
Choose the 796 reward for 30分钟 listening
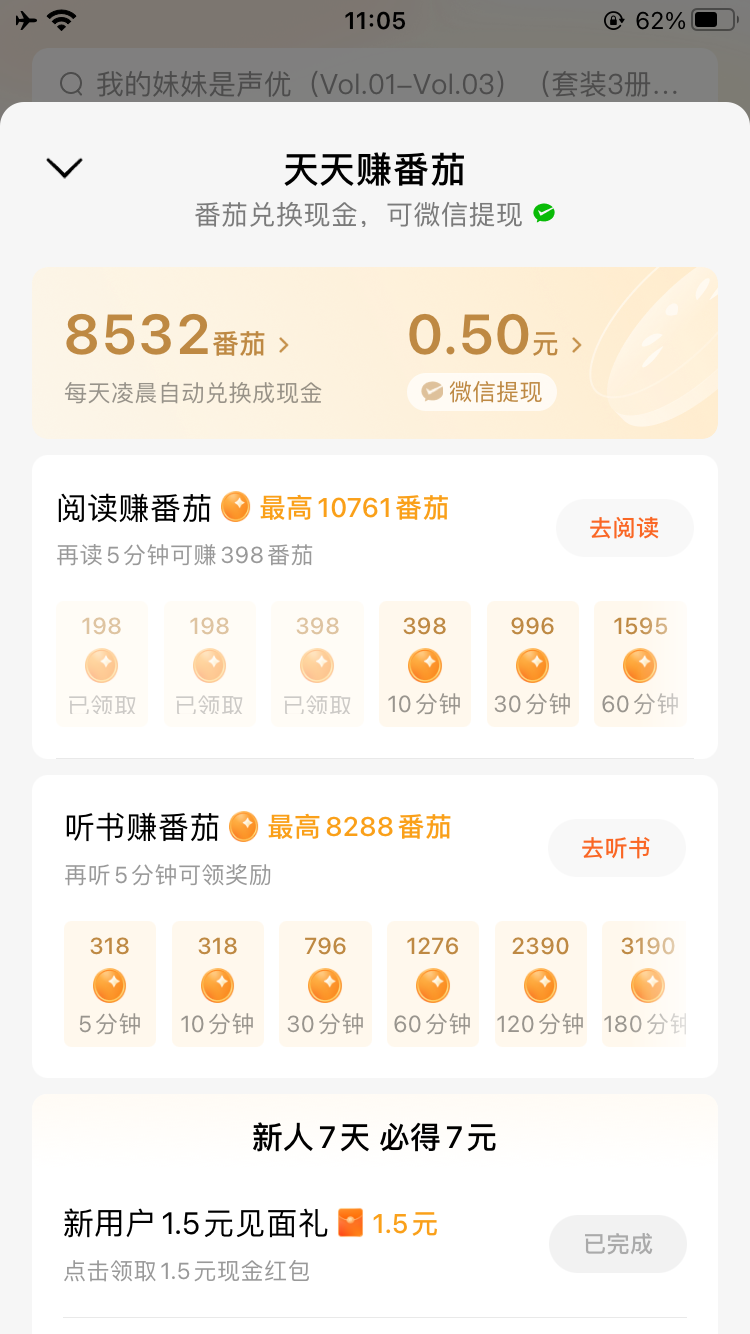coord(326,984)
